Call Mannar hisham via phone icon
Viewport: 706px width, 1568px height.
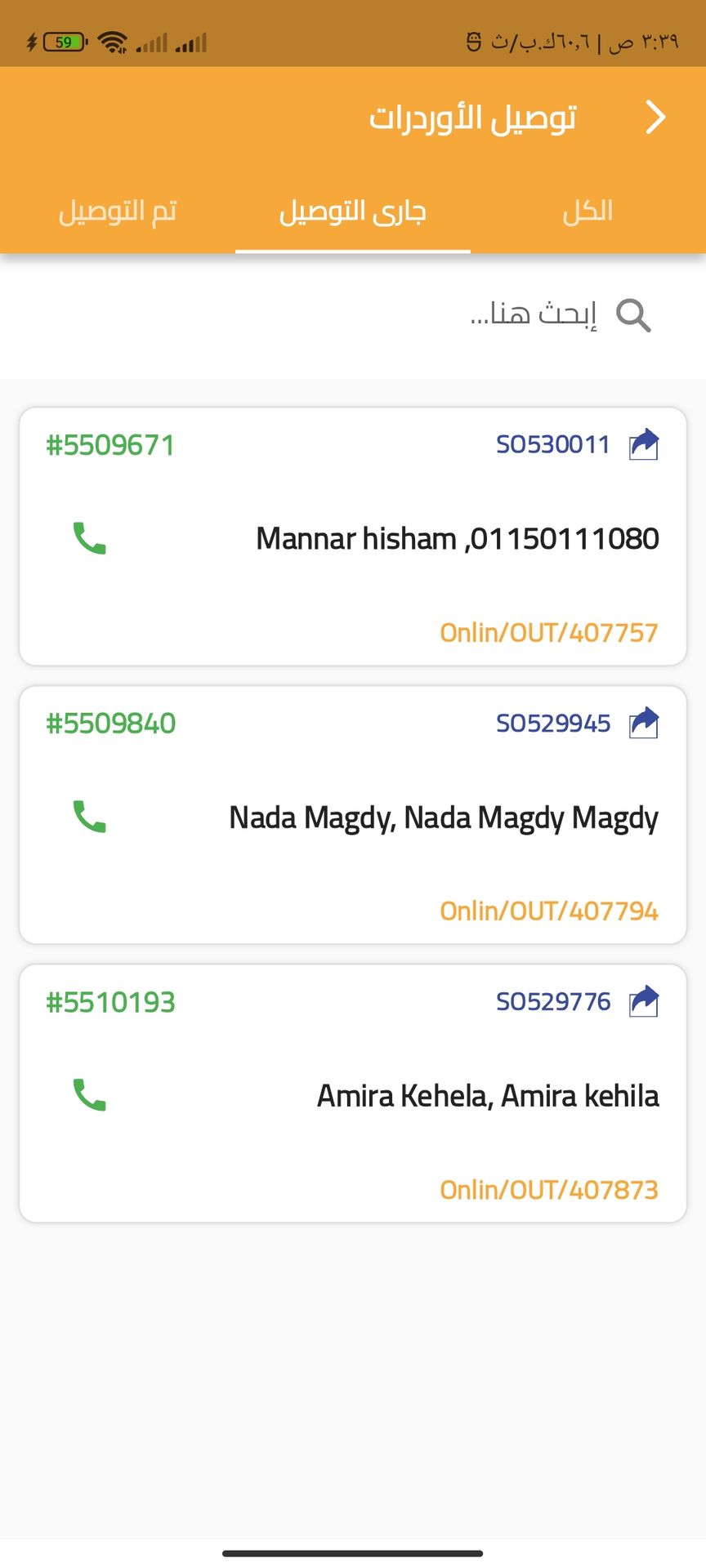coord(90,538)
